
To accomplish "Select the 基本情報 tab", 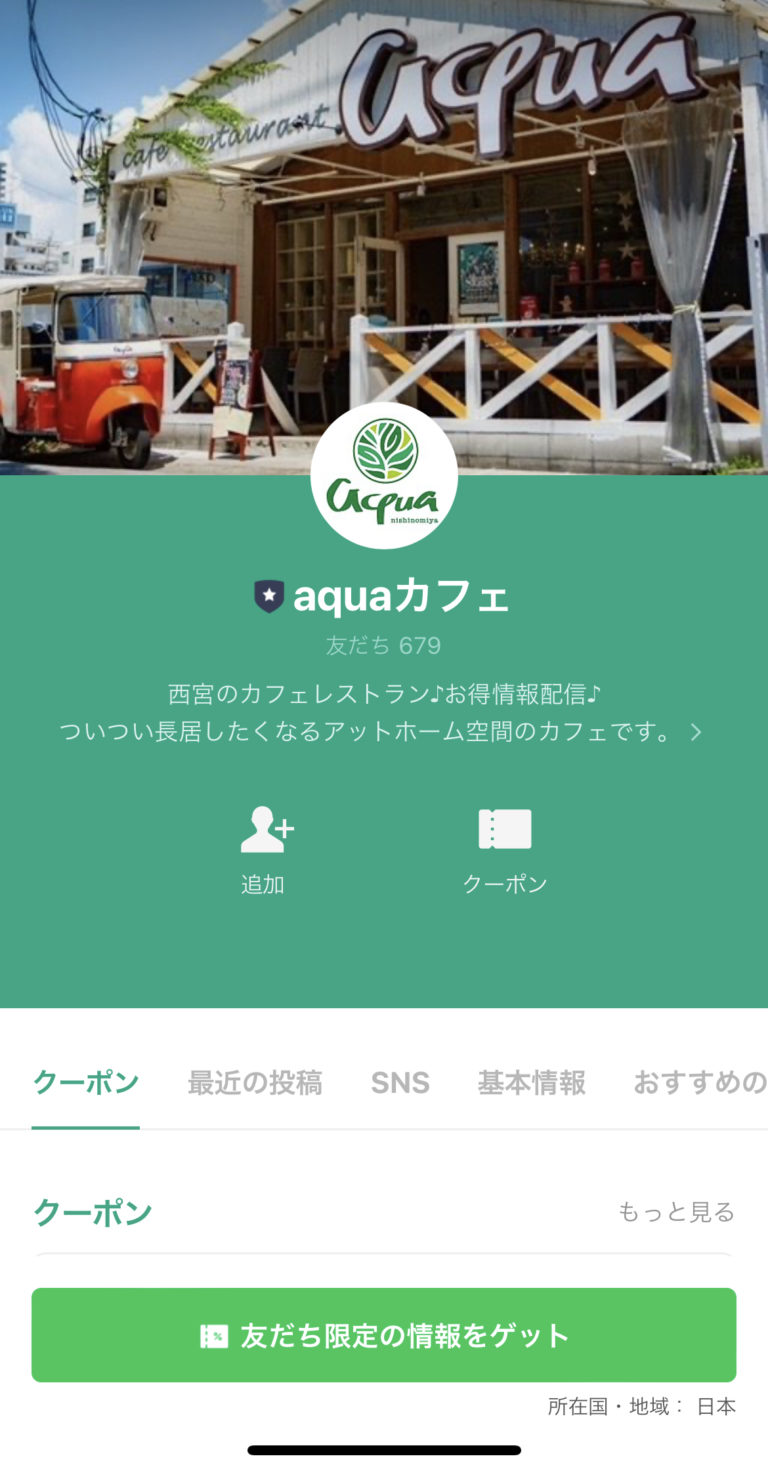I will click(531, 1084).
